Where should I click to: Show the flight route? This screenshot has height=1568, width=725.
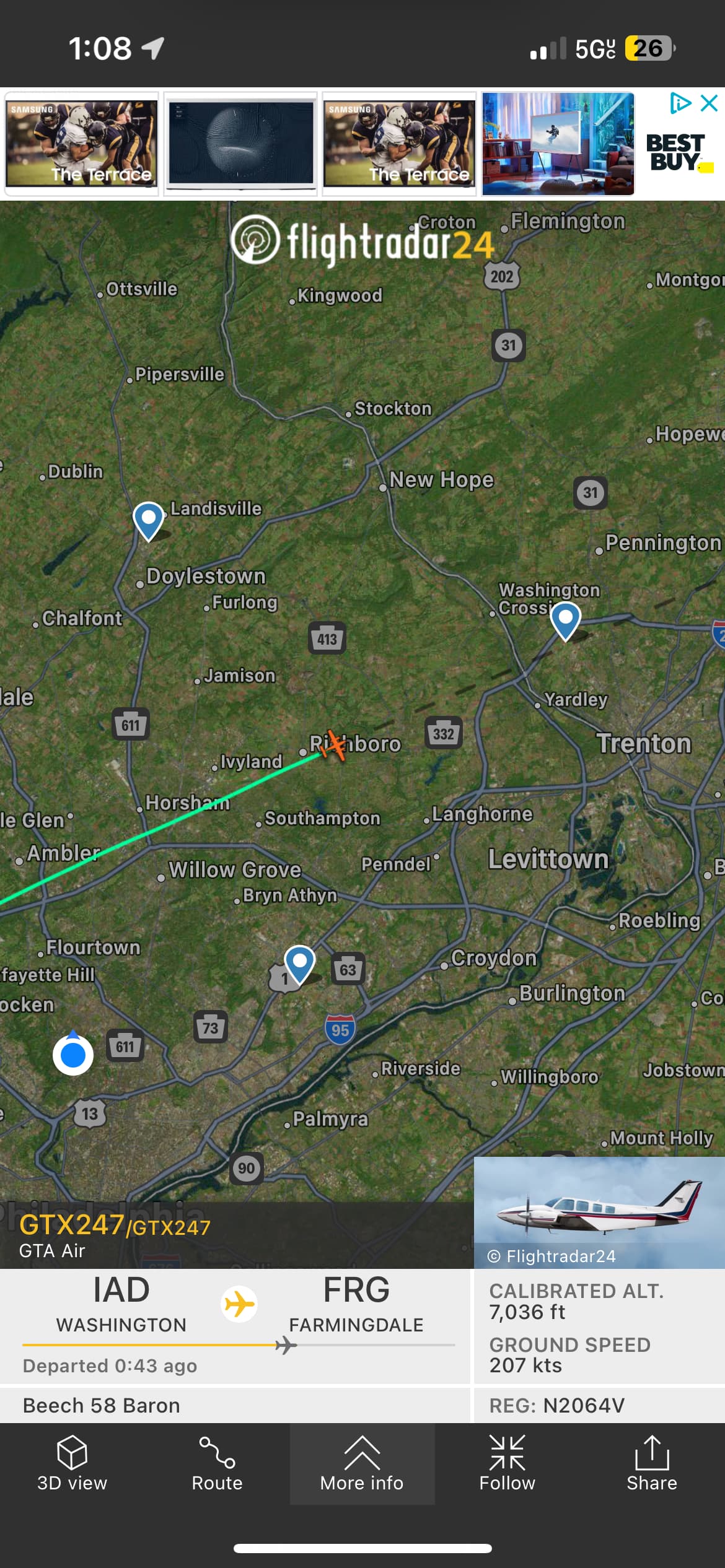pos(217,1464)
